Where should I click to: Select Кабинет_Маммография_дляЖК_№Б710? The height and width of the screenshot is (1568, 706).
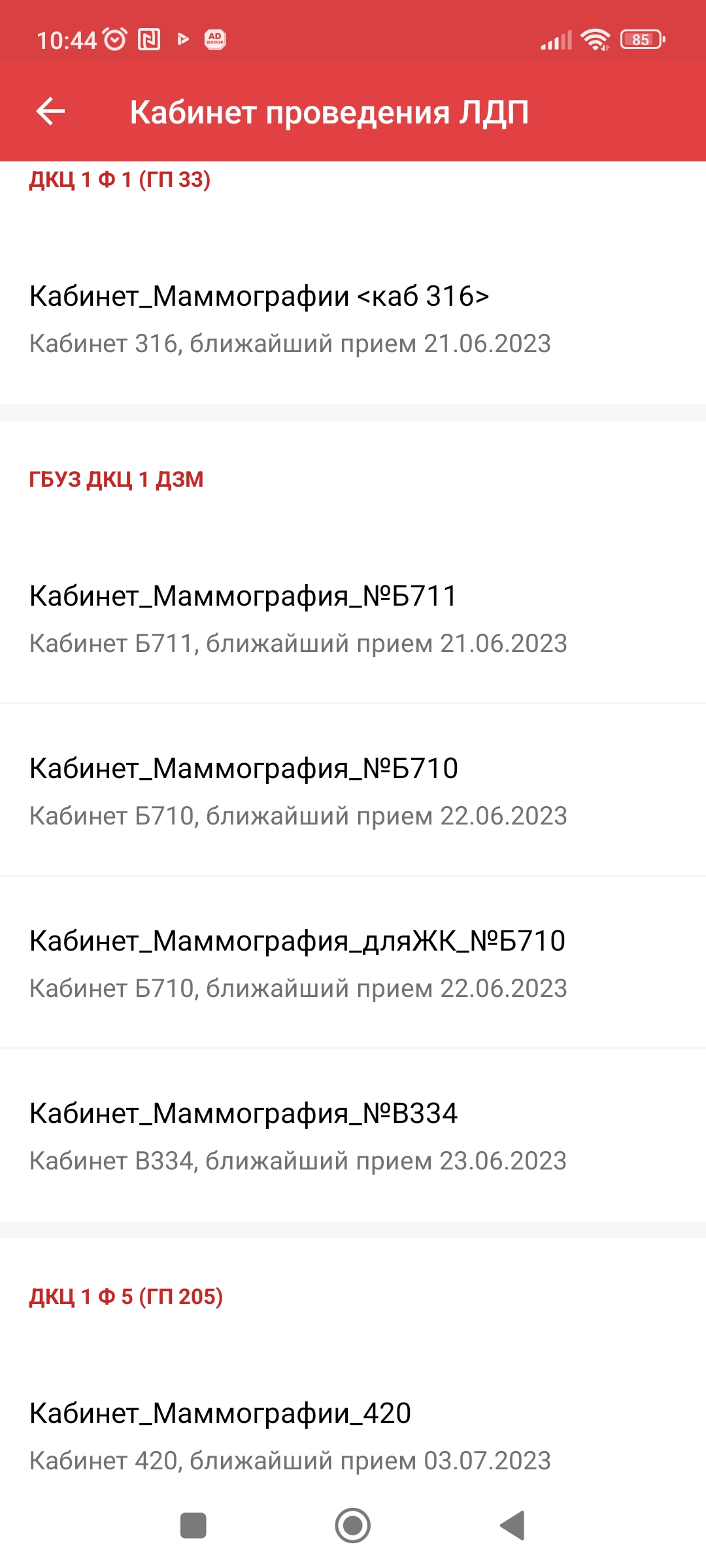pos(353,964)
